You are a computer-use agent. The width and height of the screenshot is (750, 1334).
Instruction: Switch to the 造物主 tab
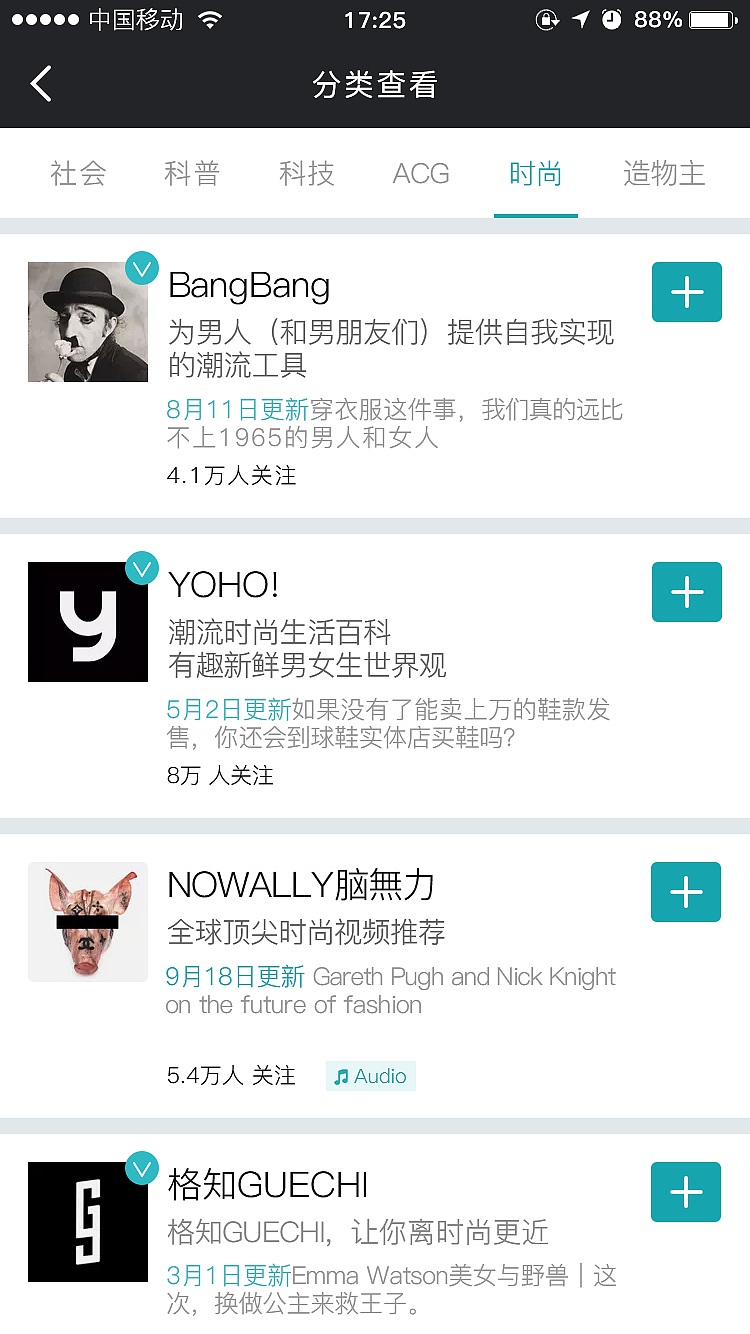click(x=664, y=174)
